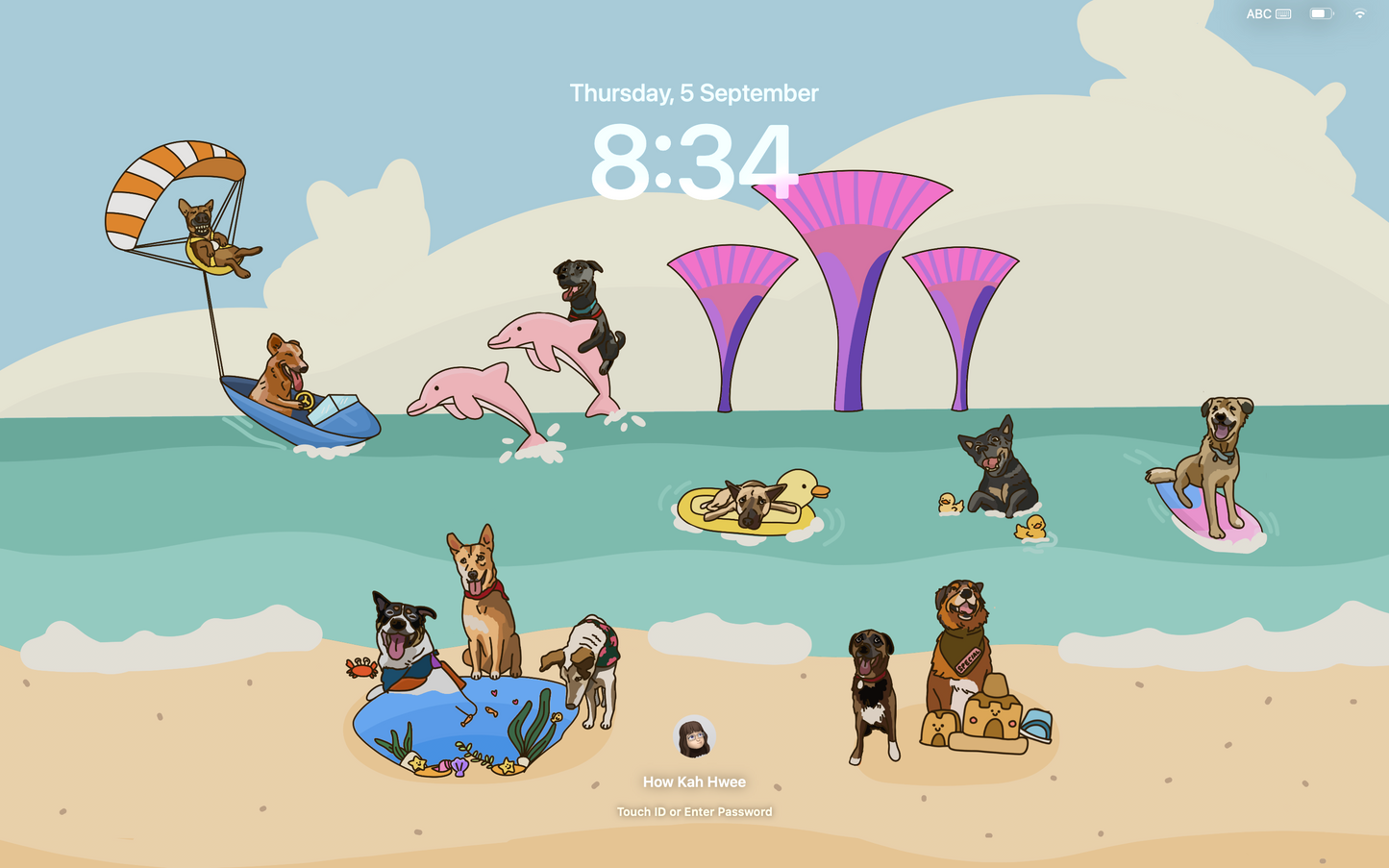Open the ABC input source menu
The image size is (1389, 868).
(1268, 14)
